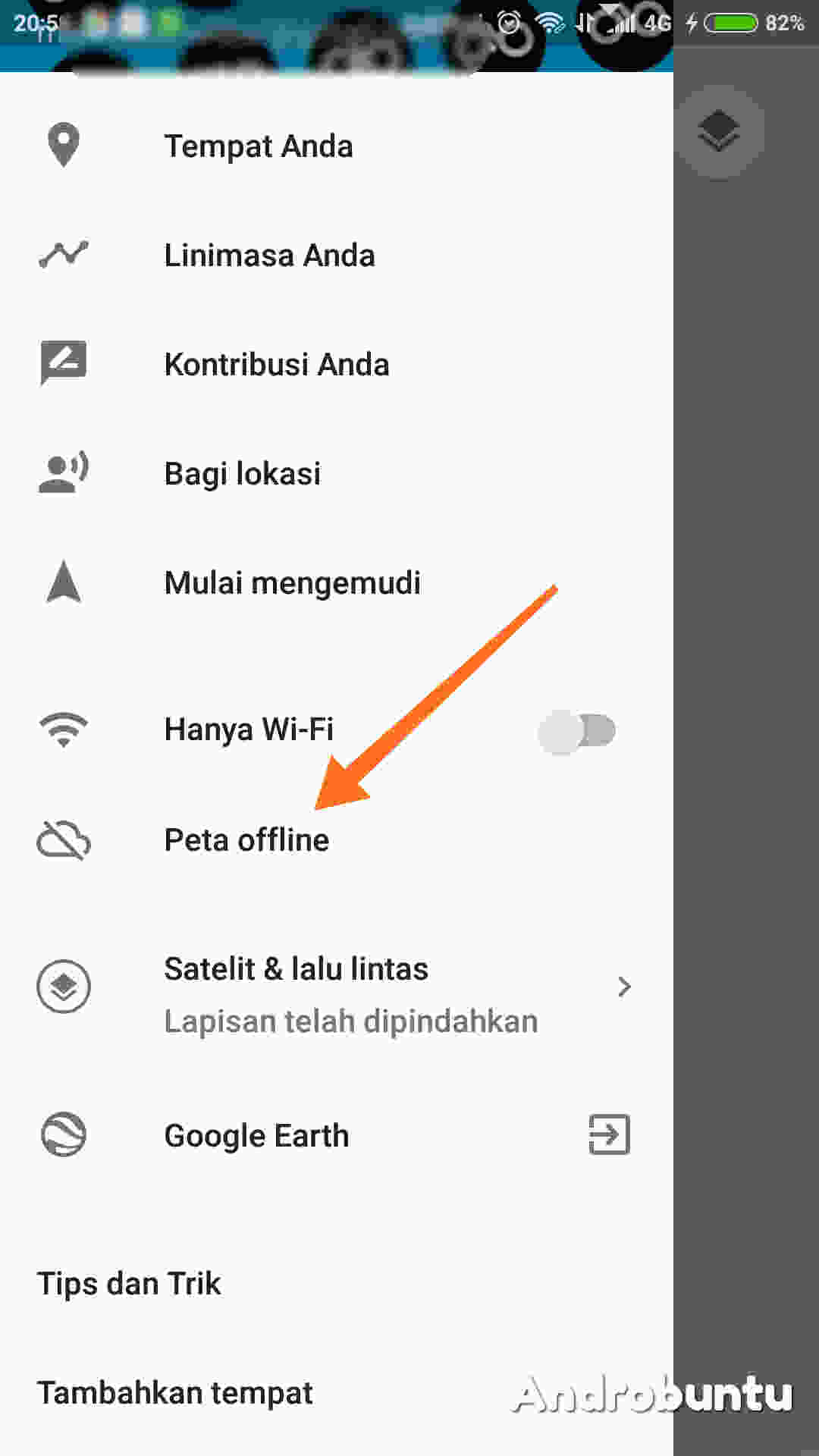Select Peta offline from the menu
This screenshot has width=819, height=1456.
tap(246, 839)
